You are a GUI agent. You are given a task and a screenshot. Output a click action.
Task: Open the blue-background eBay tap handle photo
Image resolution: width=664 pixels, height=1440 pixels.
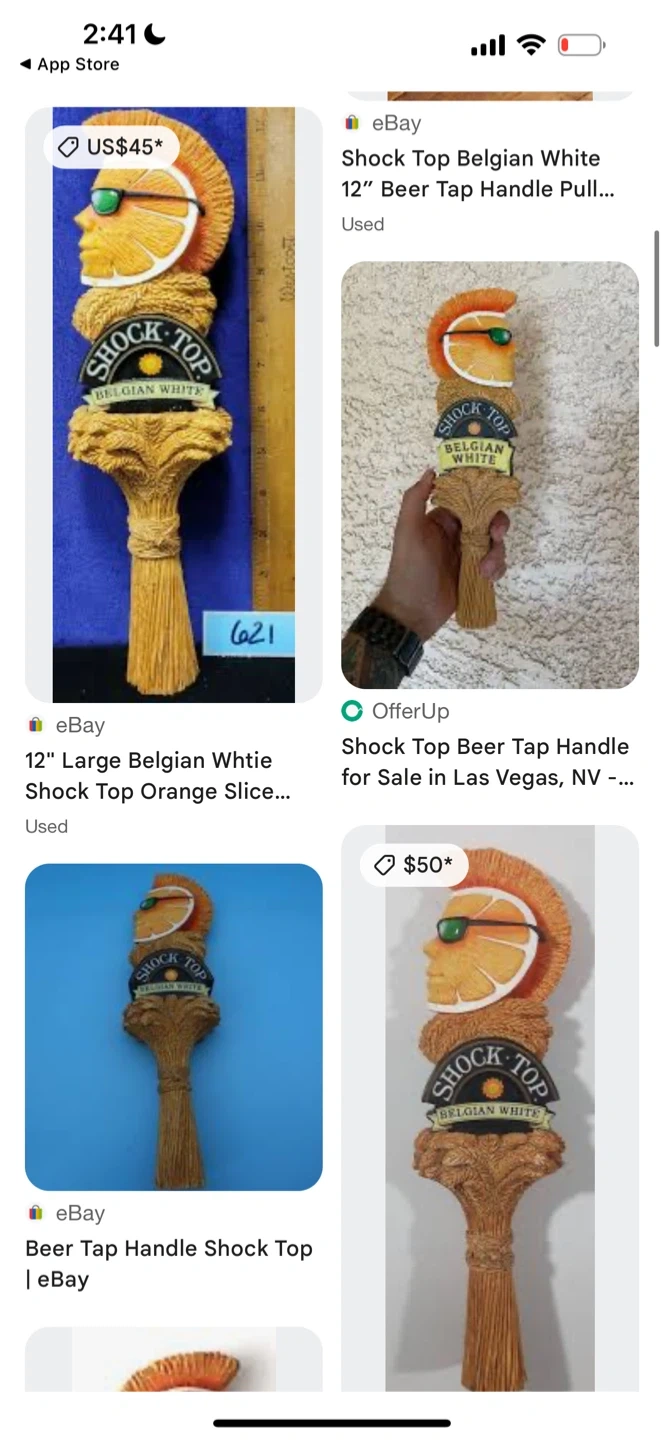(x=173, y=1026)
